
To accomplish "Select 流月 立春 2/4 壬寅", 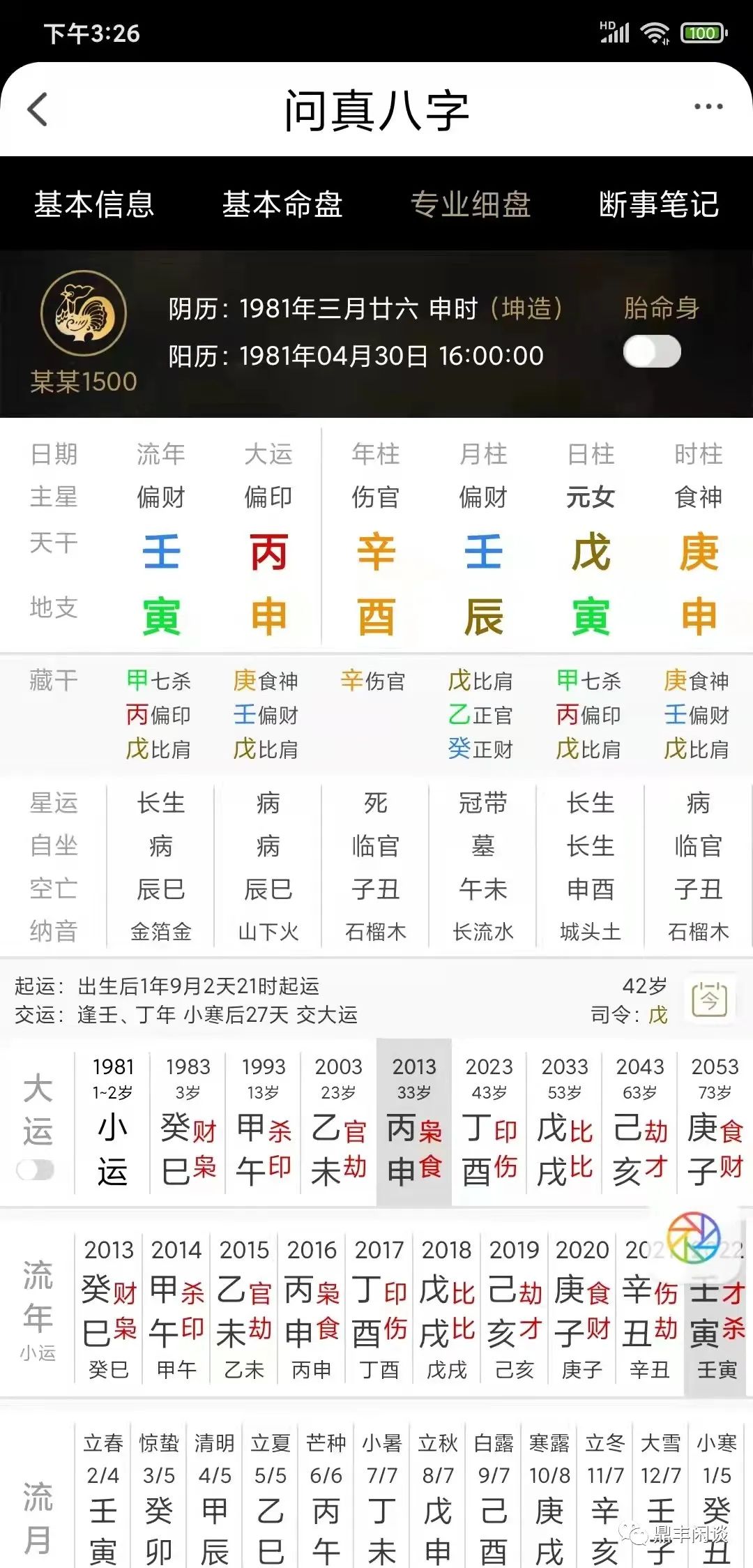I will click(x=103, y=1495).
